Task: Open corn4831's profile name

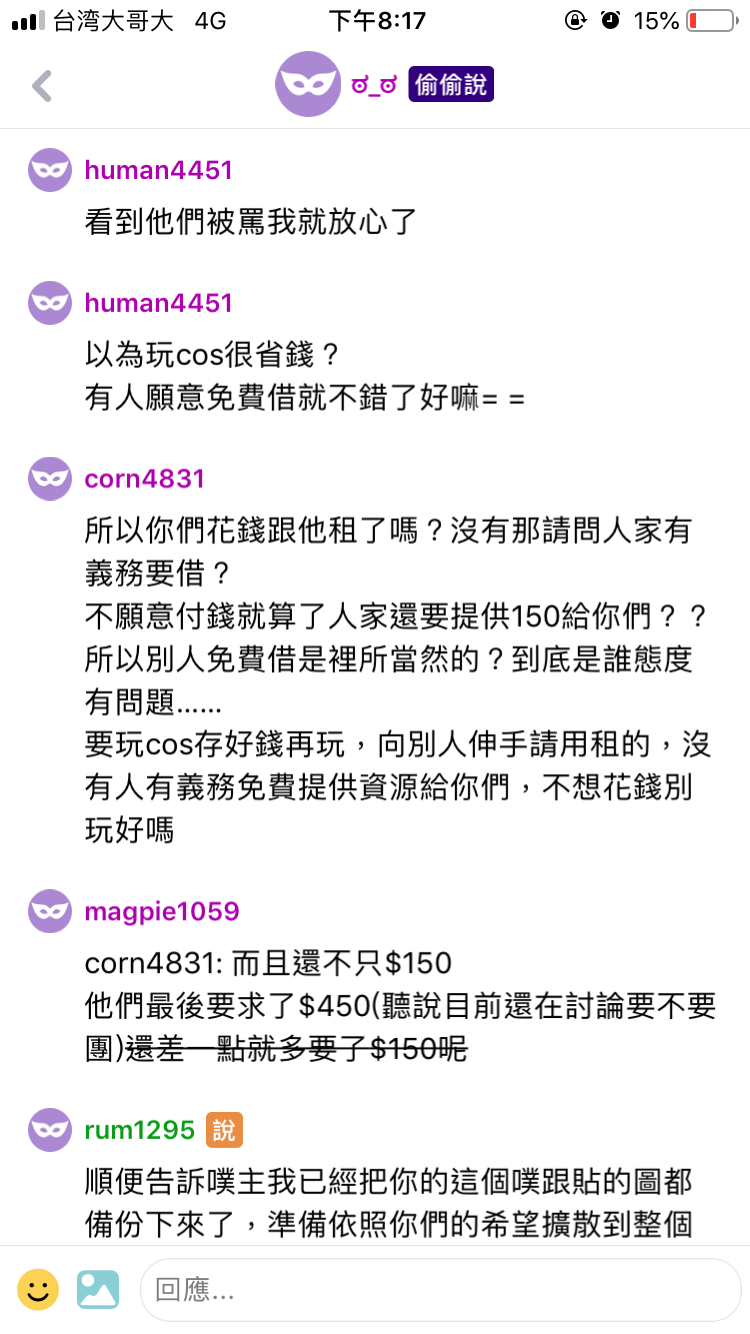Action: [144, 478]
